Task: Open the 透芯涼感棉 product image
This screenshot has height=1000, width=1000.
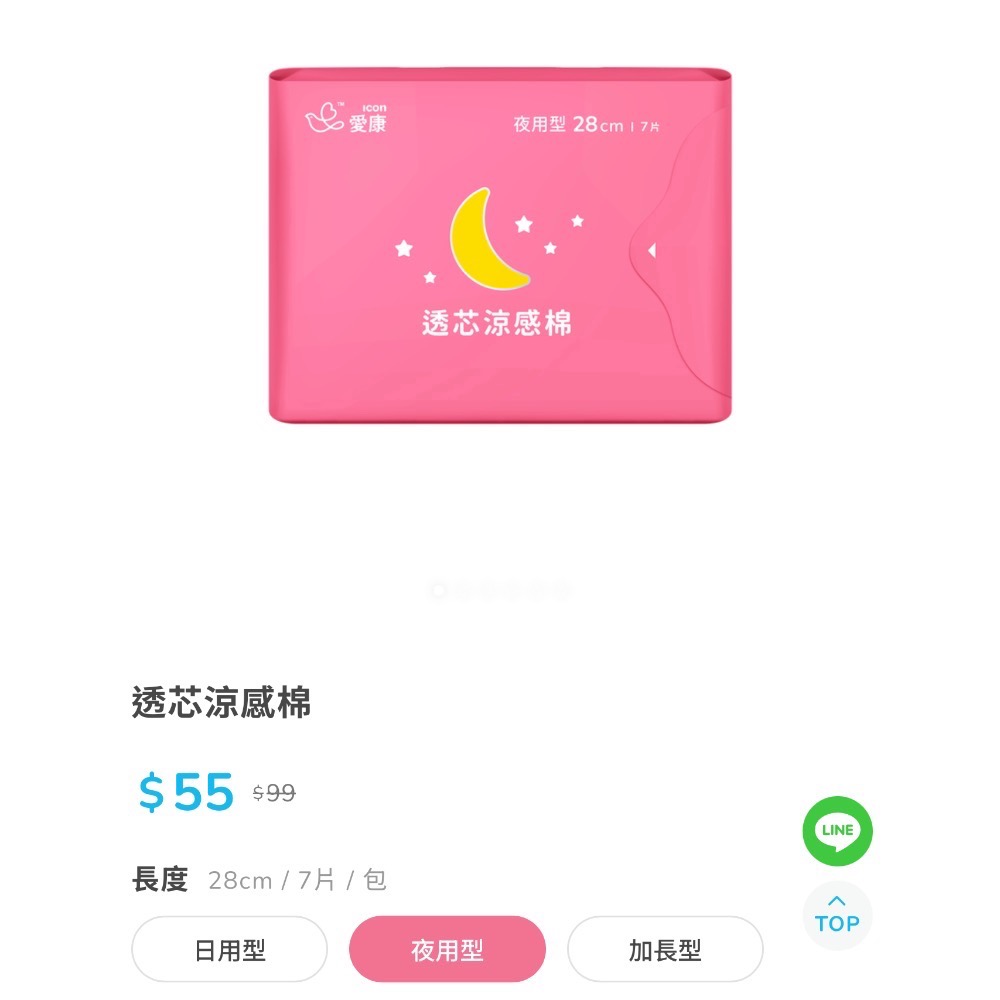Action: pyautogui.click(x=500, y=245)
